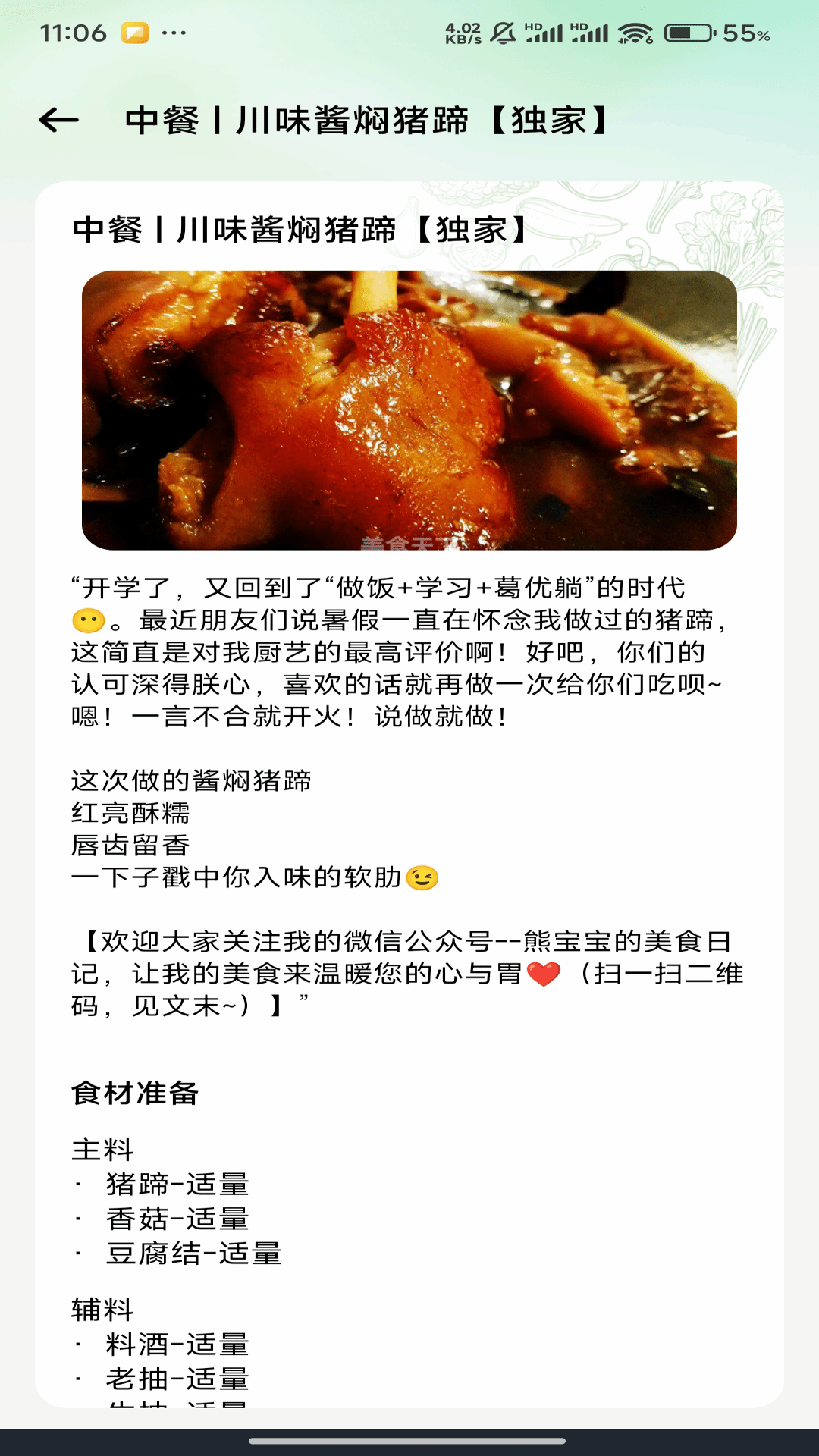
Task: Tap the Wi-Fi signal icon
Action: 635,32
